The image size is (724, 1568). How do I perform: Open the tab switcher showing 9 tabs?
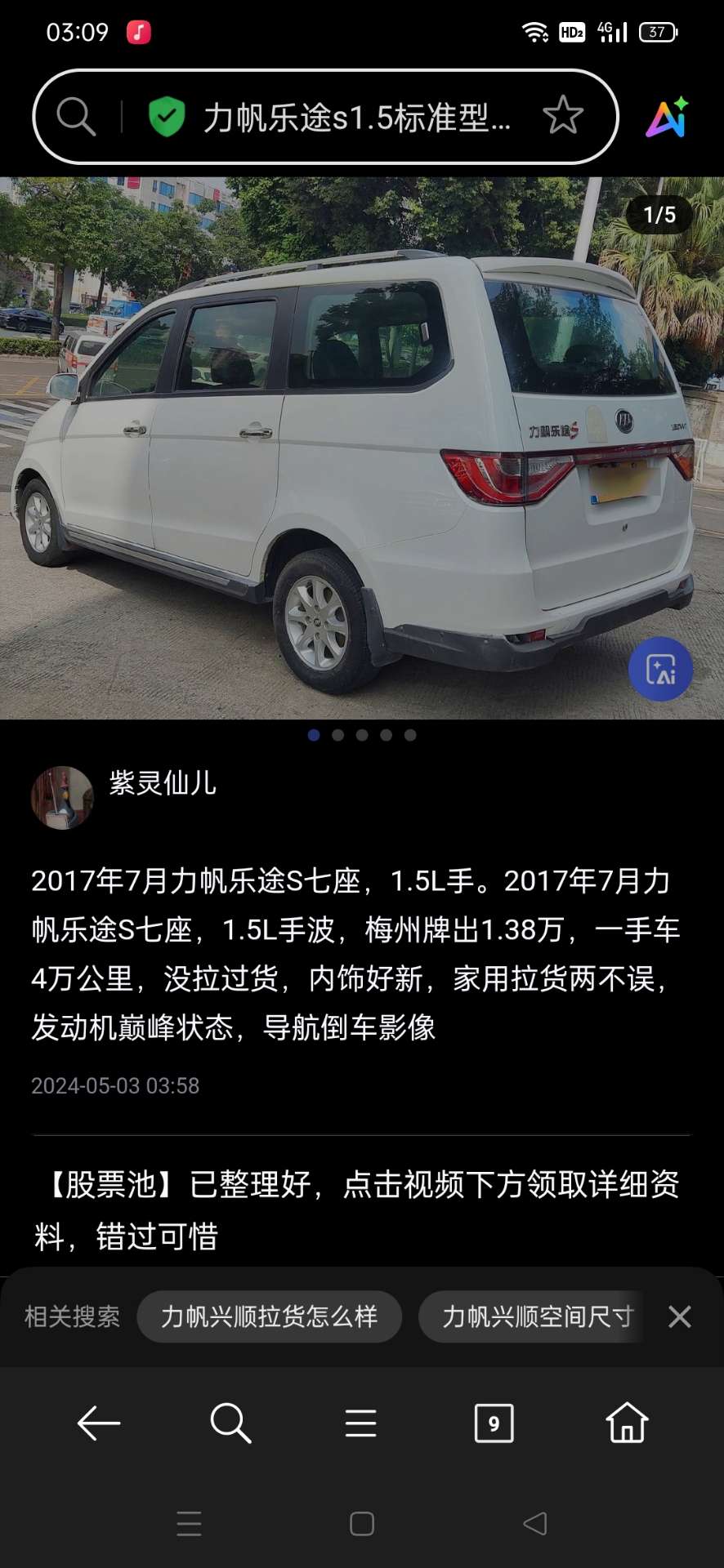494,1423
